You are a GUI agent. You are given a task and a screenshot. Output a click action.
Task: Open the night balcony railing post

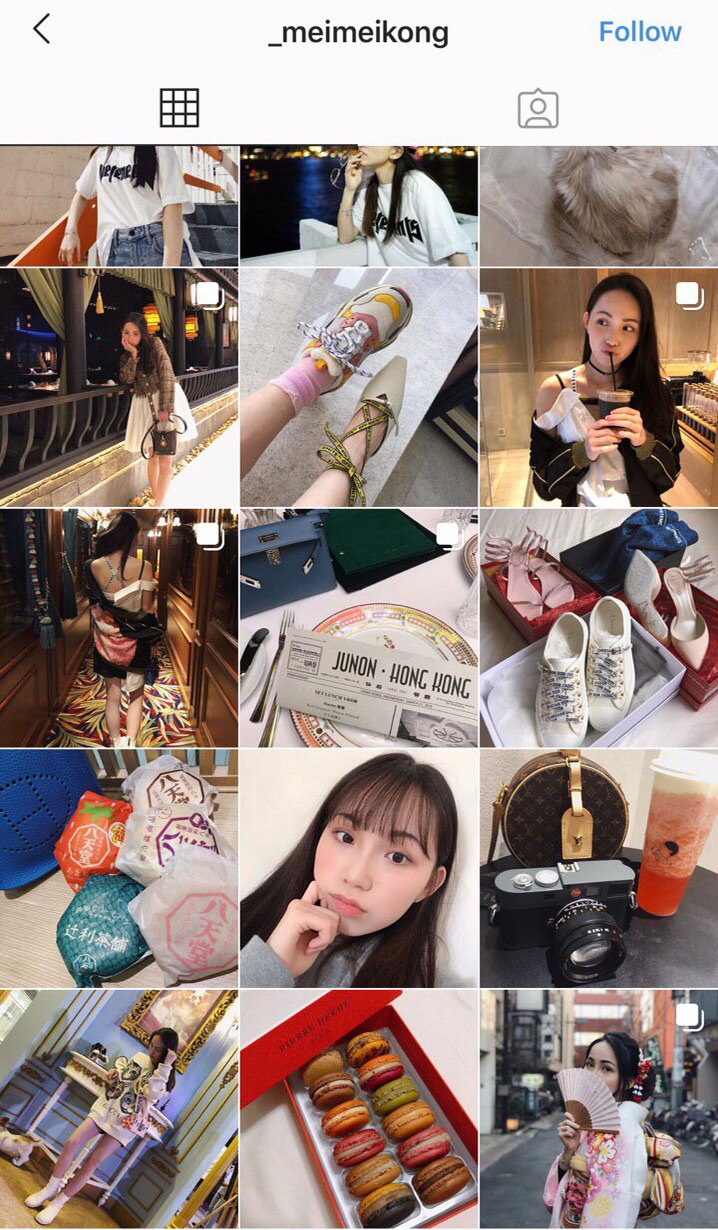point(119,387)
